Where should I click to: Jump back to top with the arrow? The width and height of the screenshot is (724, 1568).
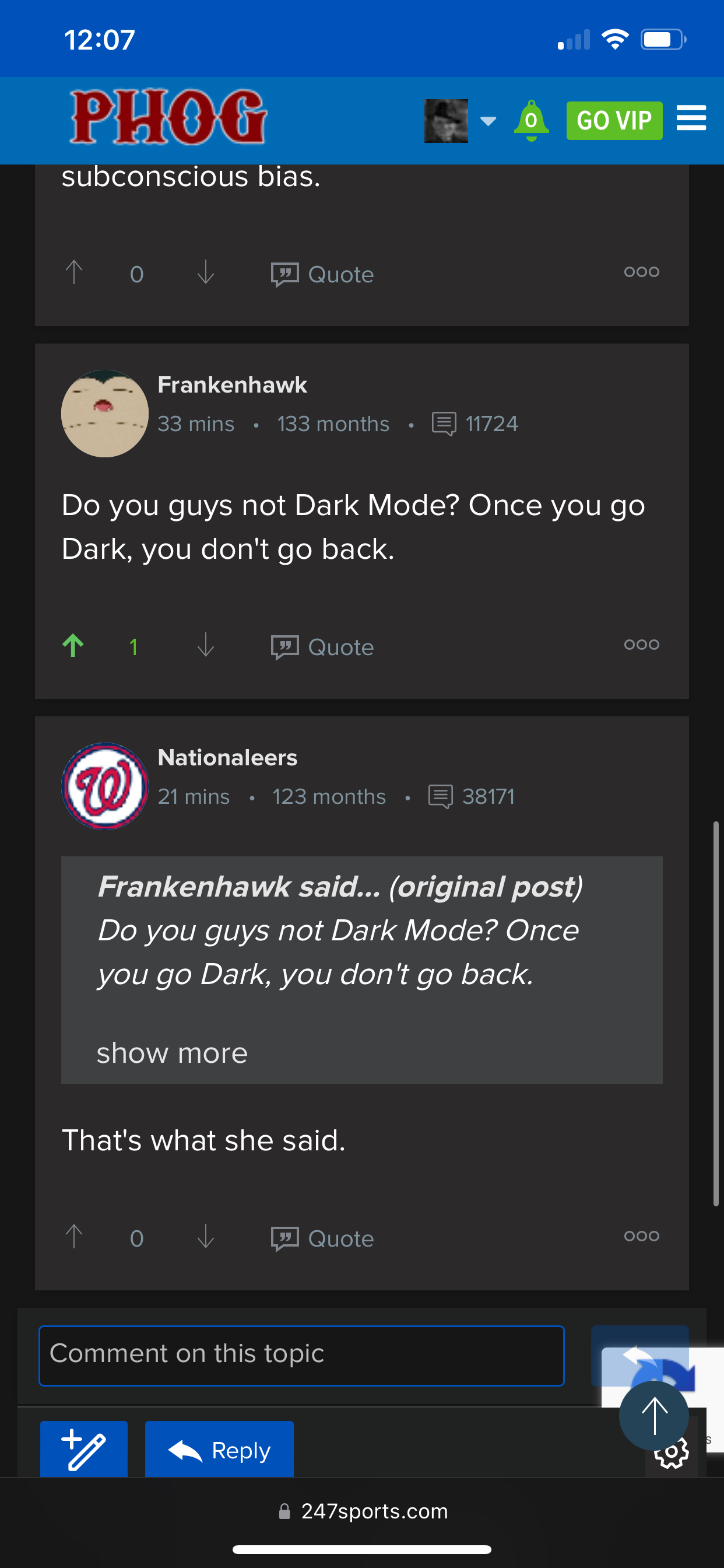tap(653, 1416)
